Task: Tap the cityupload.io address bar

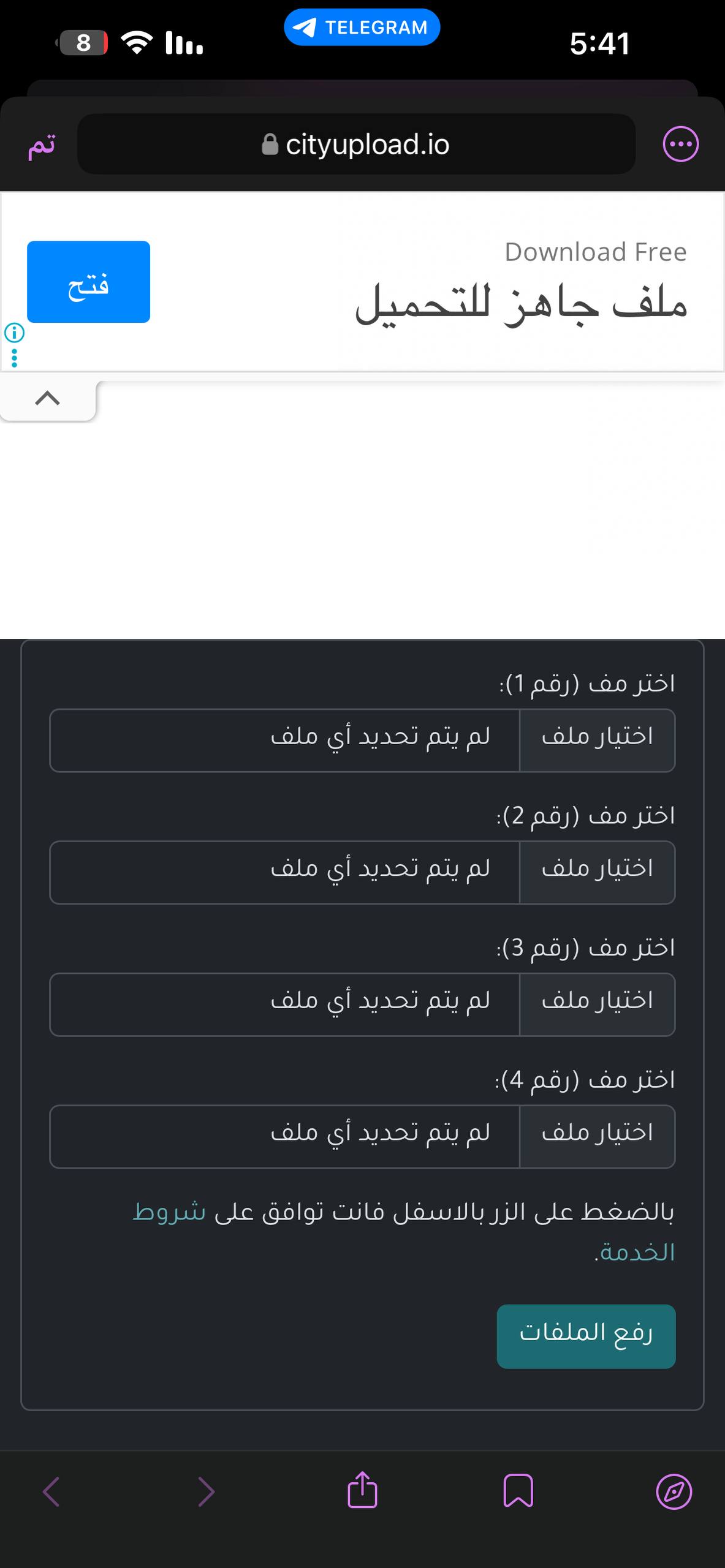Action: (x=356, y=145)
